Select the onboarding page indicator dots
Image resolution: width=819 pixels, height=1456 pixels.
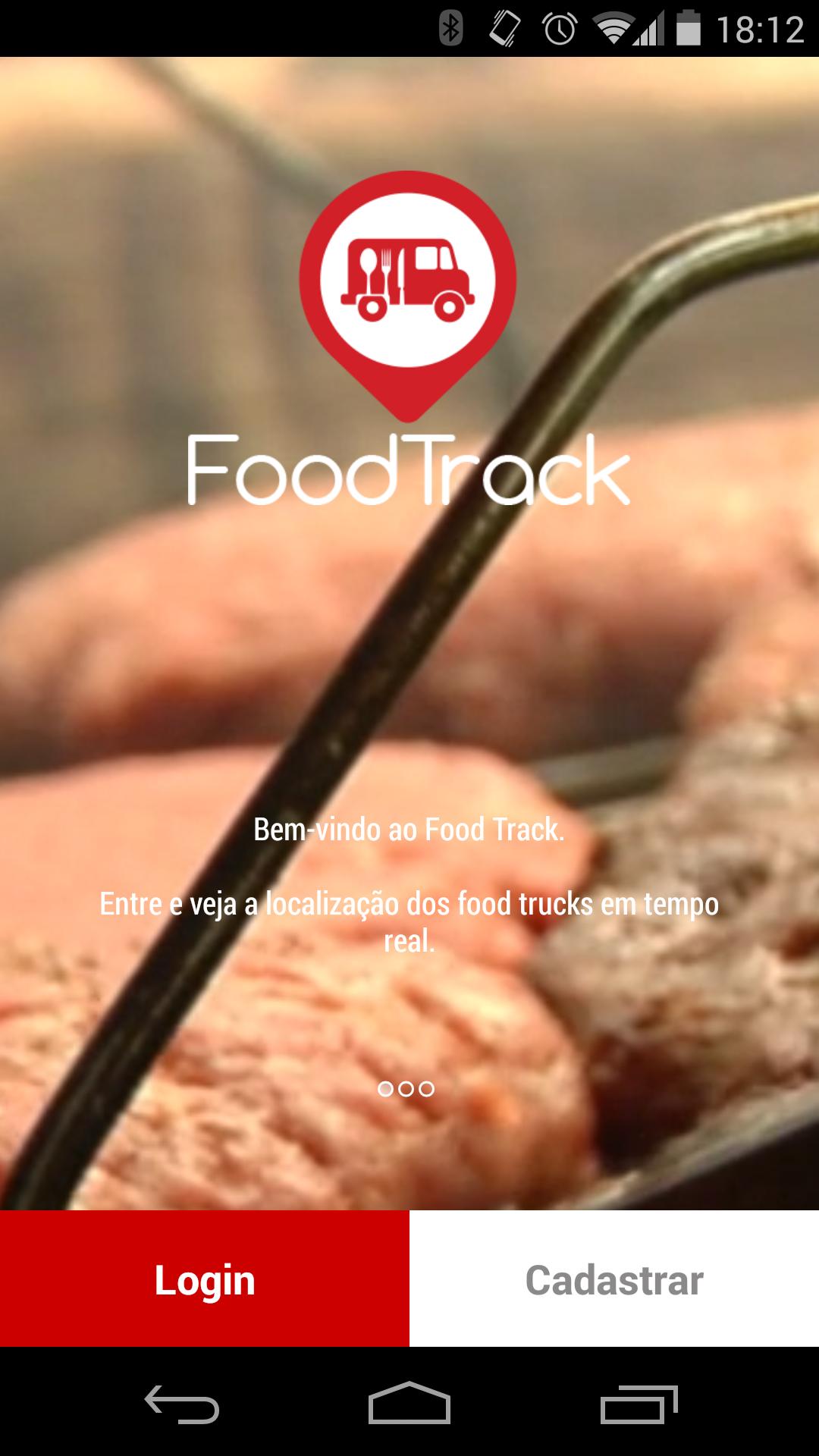(406, 1089)
